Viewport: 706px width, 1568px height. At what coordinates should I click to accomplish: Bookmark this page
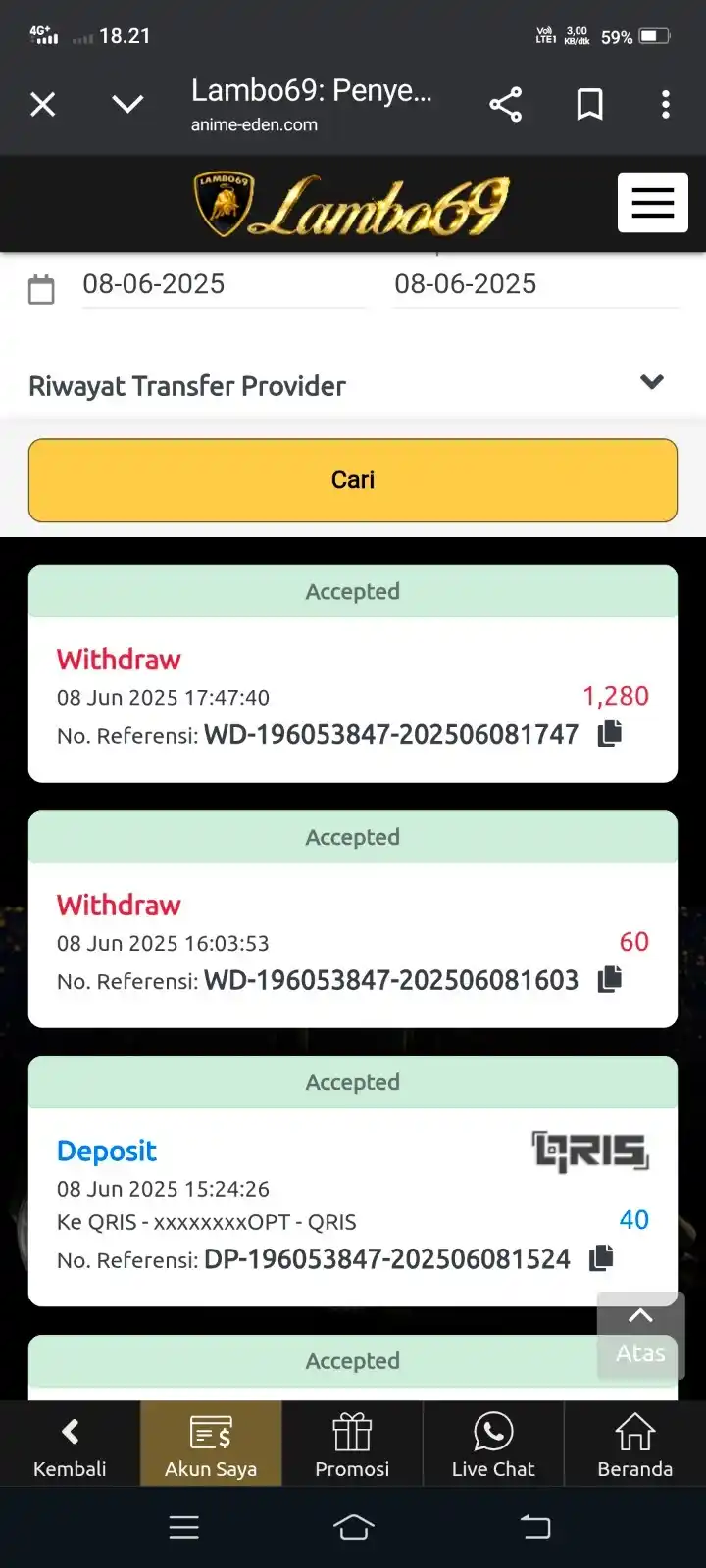589,104
